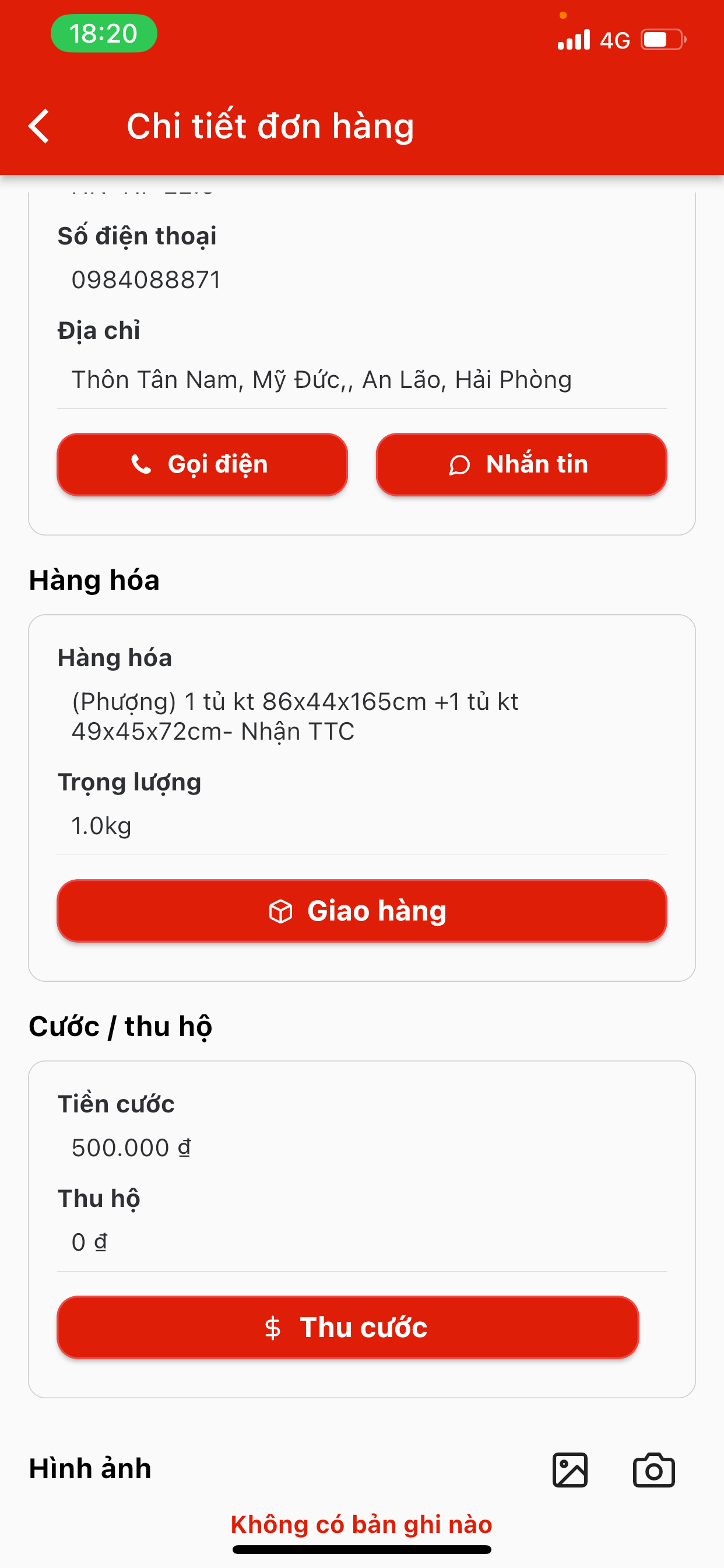Tap the Gọi điện button
Image resolution: width=724 pixels, height=1568 pixels.
[x=202, y=464]
